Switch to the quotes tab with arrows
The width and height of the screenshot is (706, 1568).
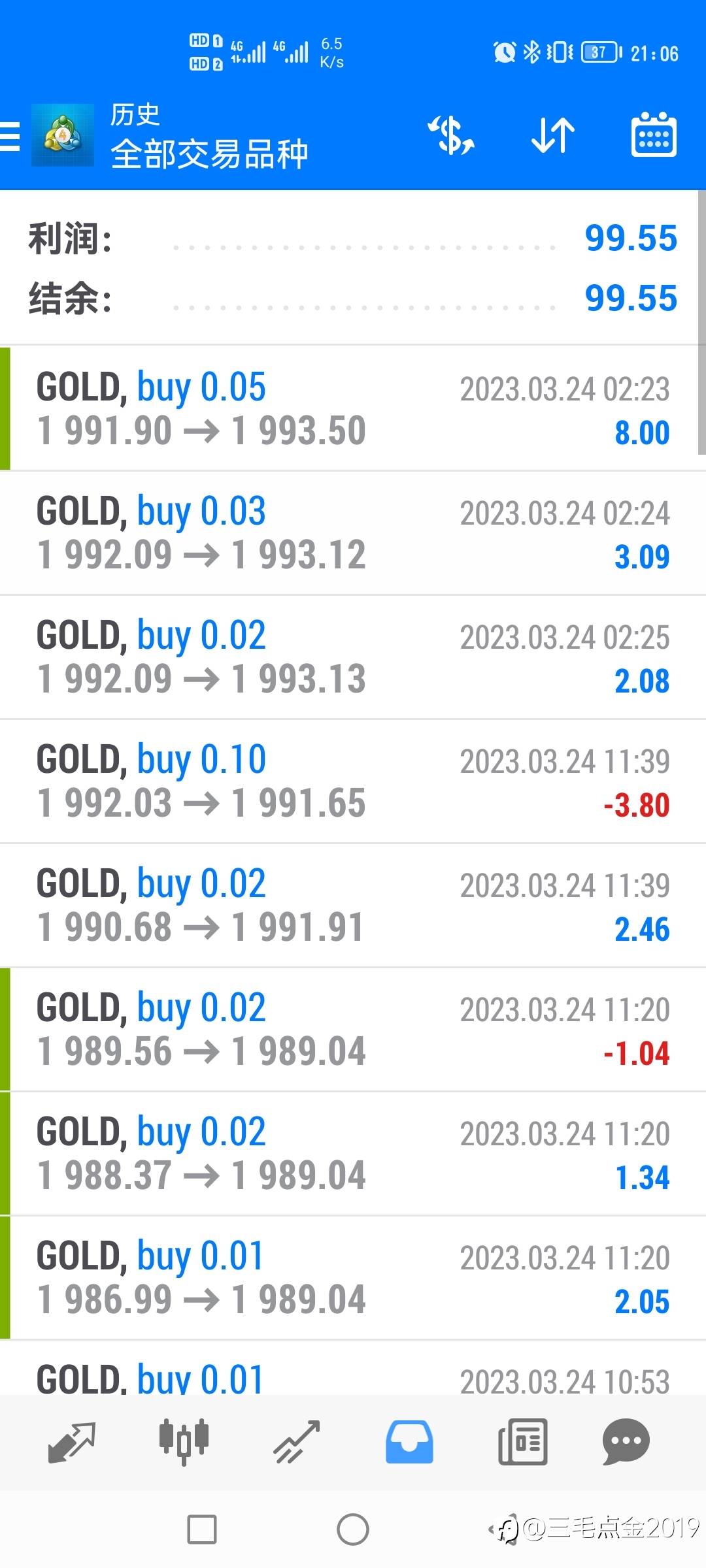[x=72, y=1442]
